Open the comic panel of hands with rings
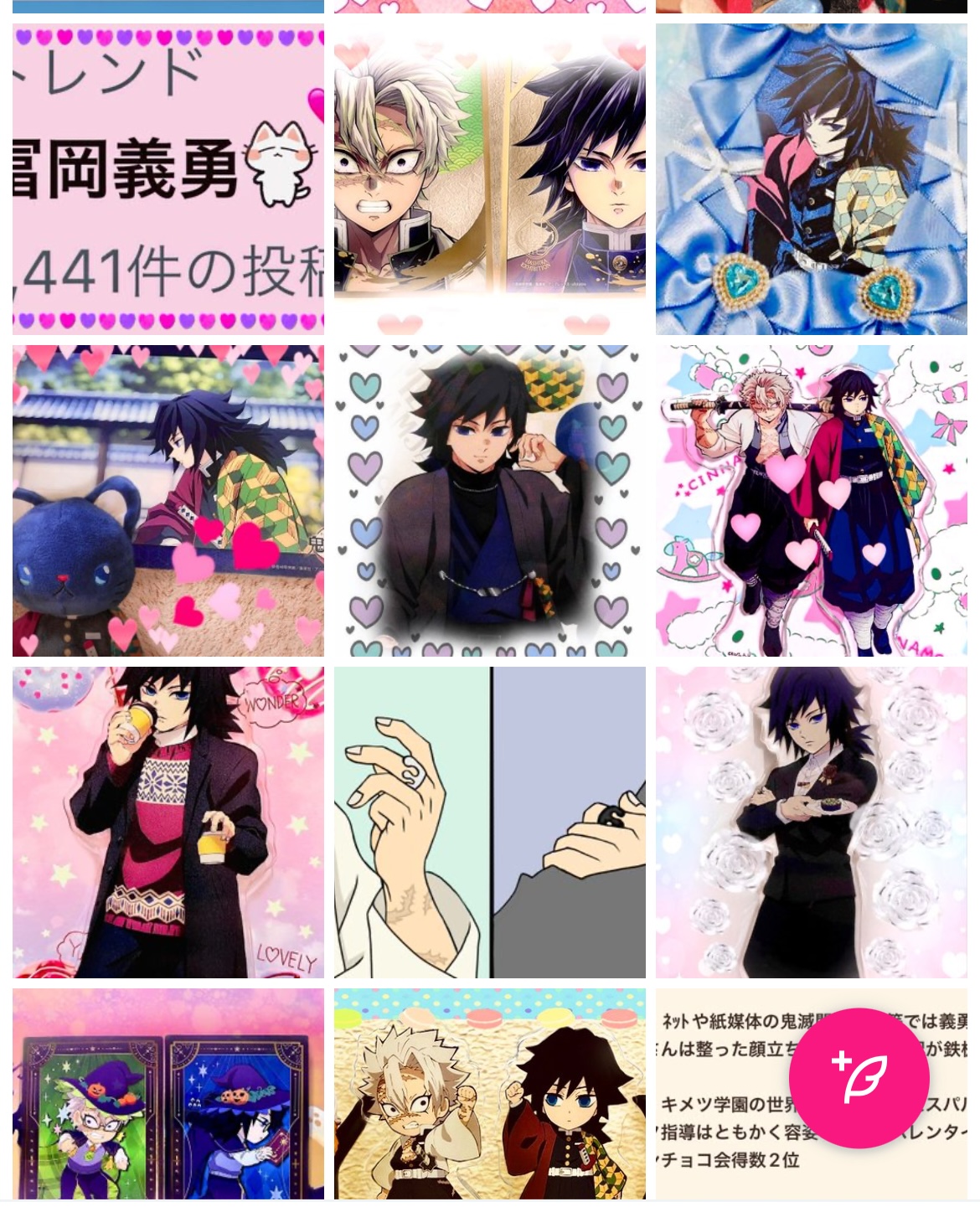The height and width of the screenshot is (1212, 980). point(489,823)
